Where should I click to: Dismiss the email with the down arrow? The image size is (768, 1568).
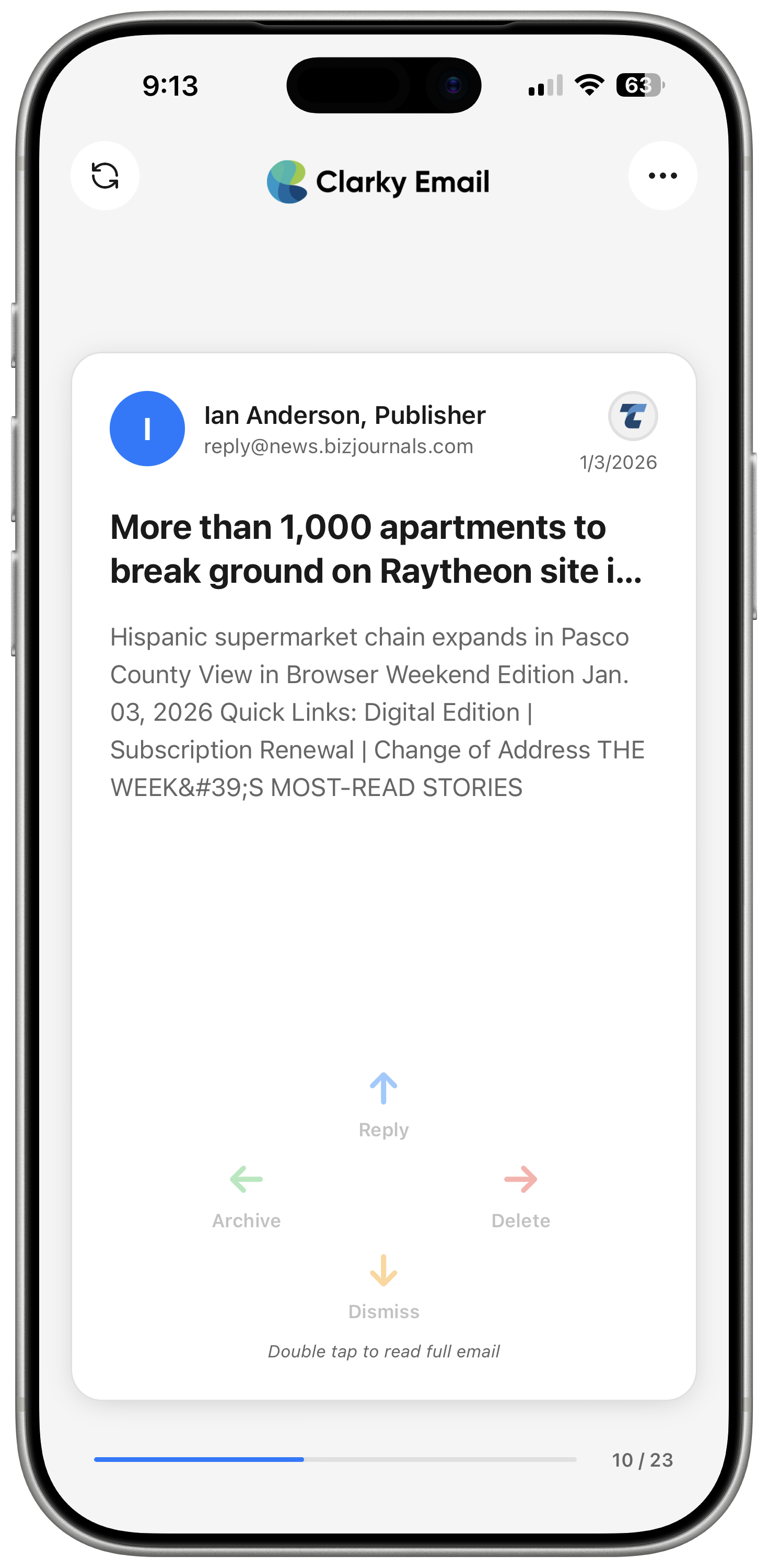383,1271
